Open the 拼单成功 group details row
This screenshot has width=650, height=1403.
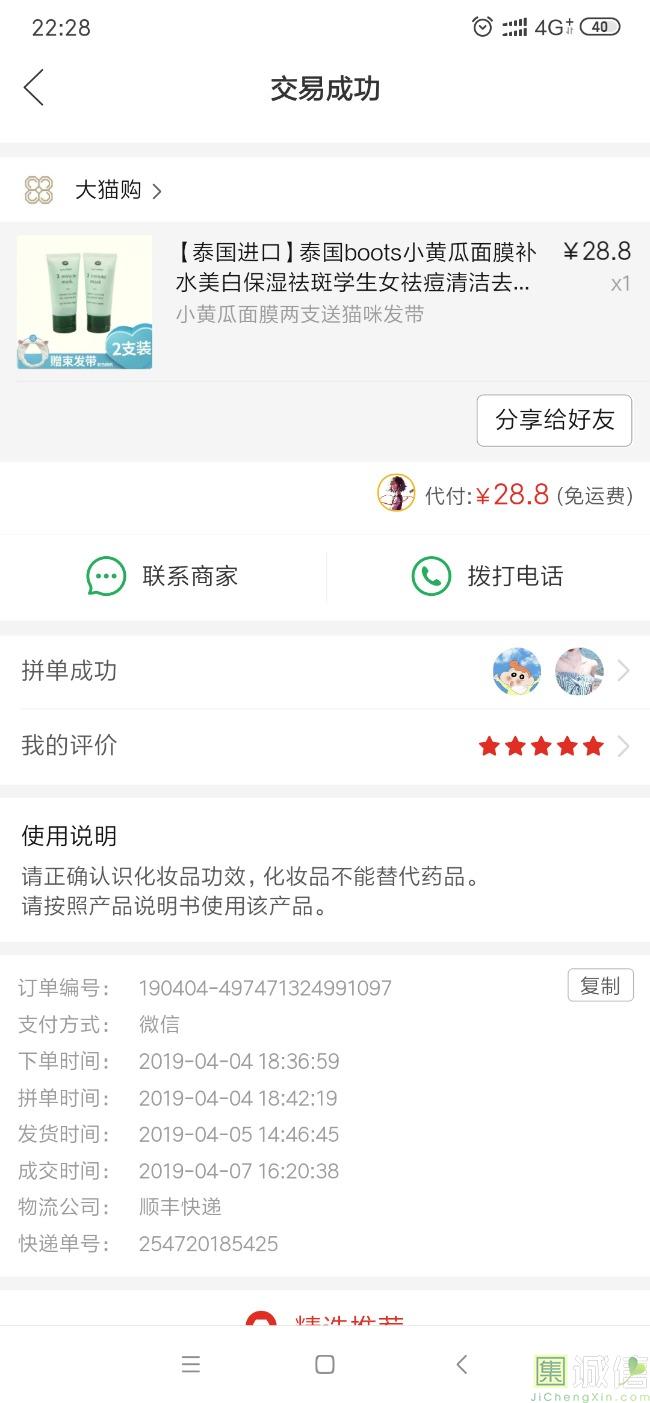click(x=324, y=671)
